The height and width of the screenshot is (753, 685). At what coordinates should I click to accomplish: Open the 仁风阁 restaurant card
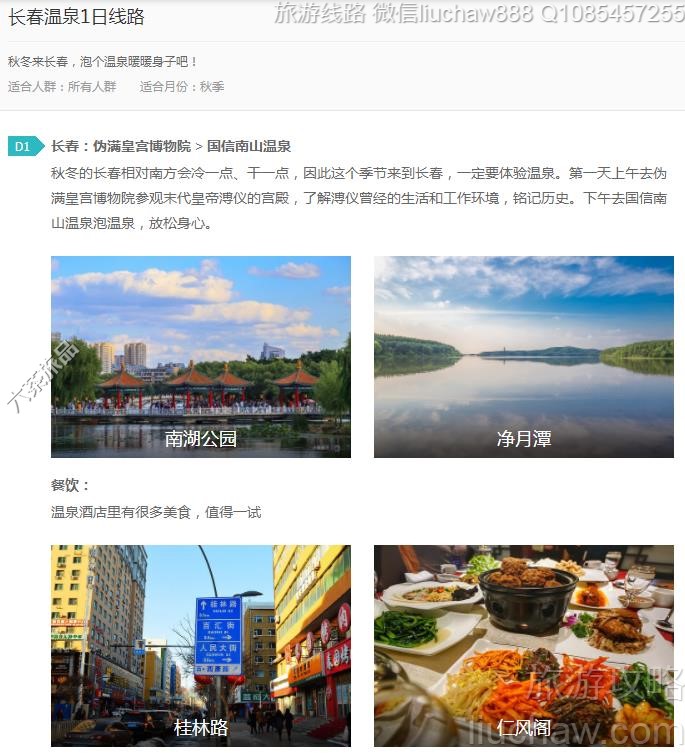(524, 645)
